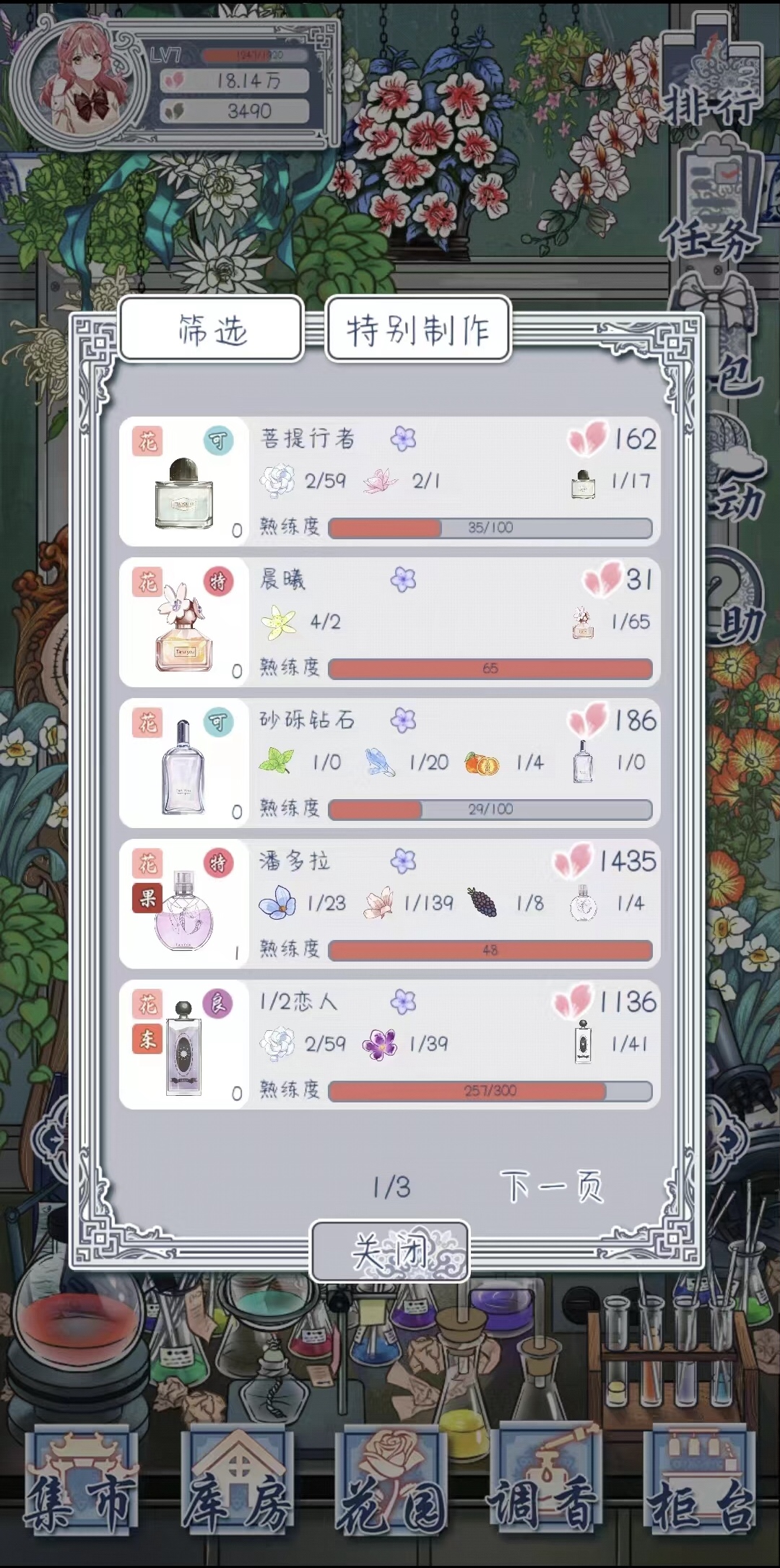Switch to the 柜台 counter tab
Image resolution: width=780 pixels, height=1568 pixels.
(x=699, y=1489)
